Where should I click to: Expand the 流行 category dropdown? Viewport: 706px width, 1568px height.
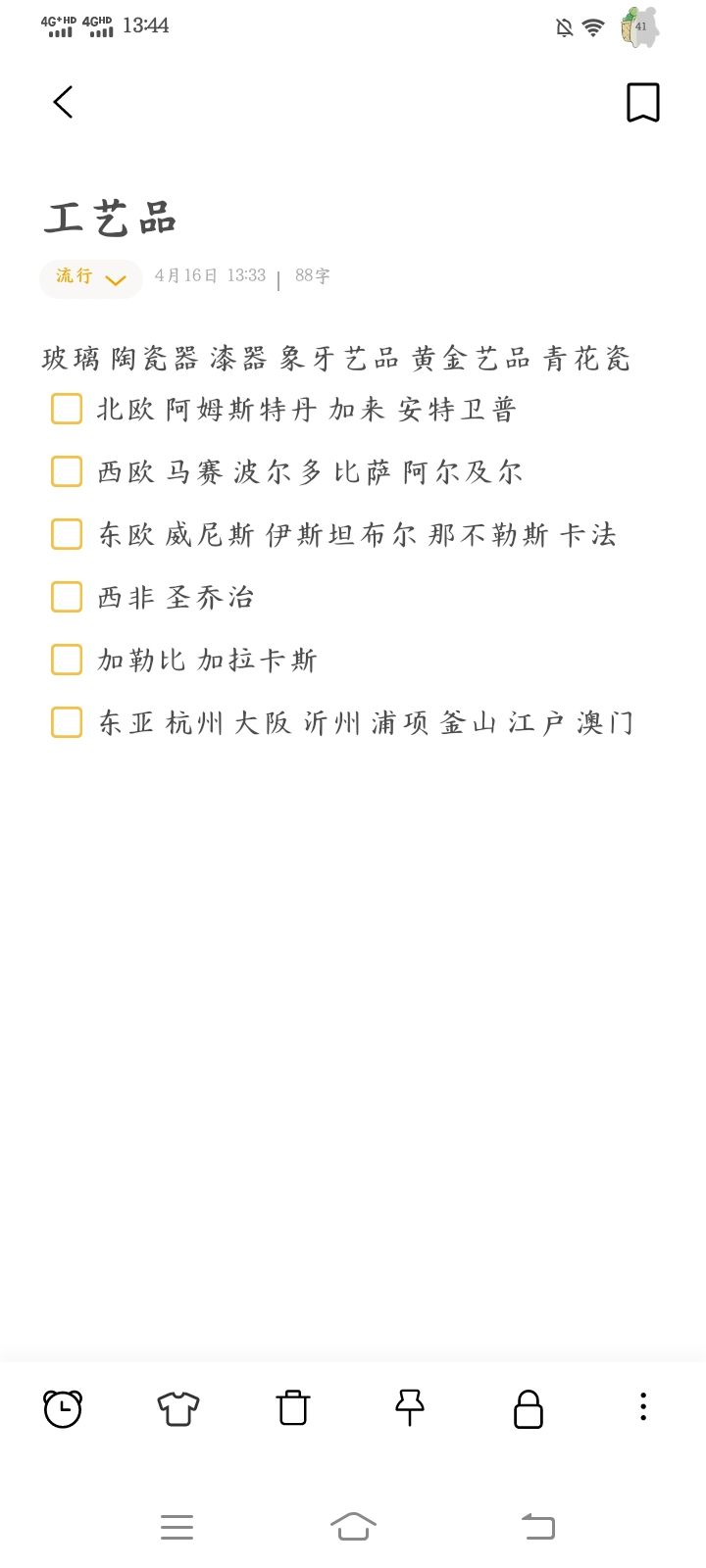point(91,277)
